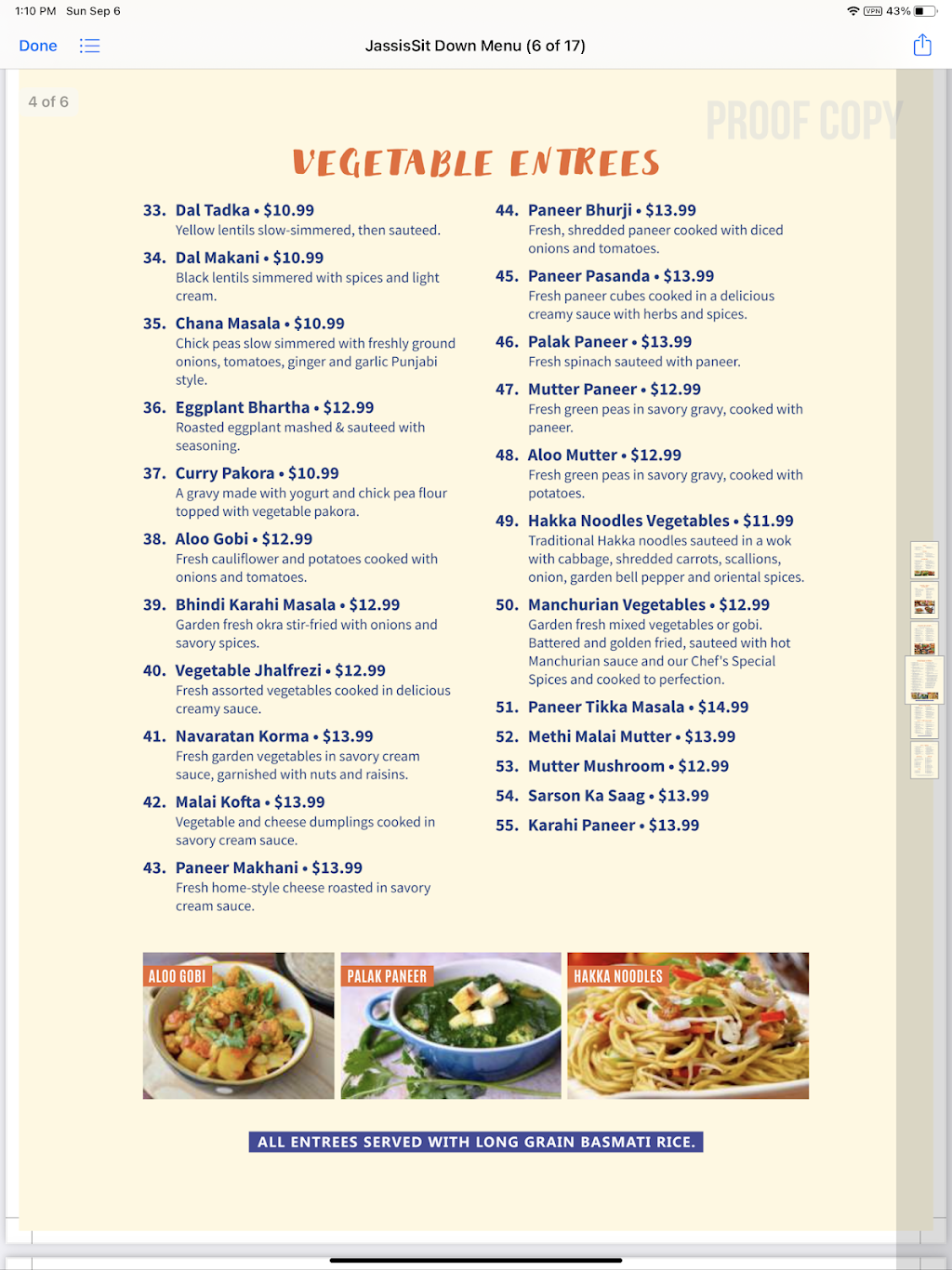Tap the Hakka Noodles dish photo

pyautogui.click(x=687, y=1025)
